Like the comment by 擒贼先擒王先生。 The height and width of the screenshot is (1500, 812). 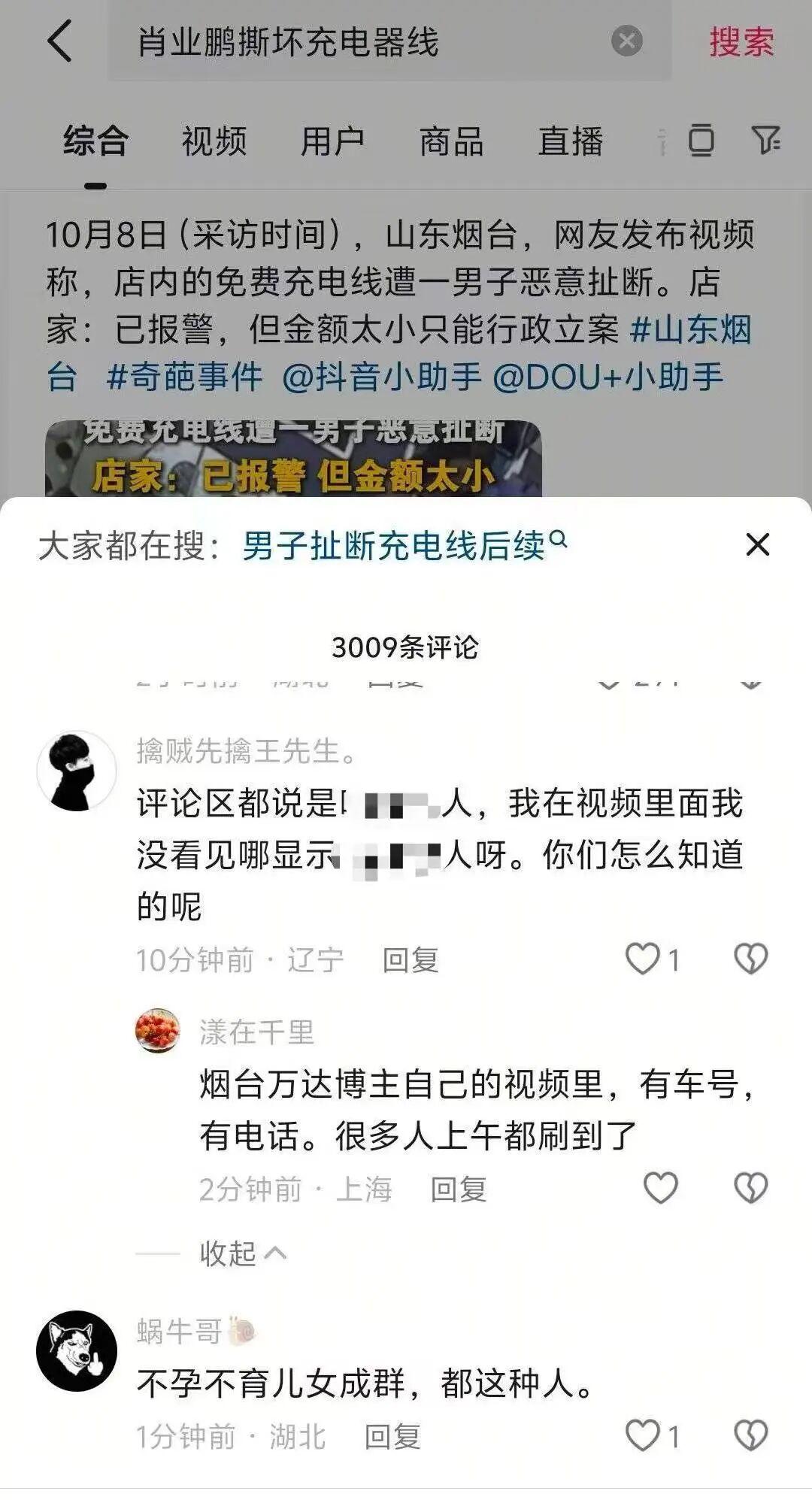coord(643,959)
